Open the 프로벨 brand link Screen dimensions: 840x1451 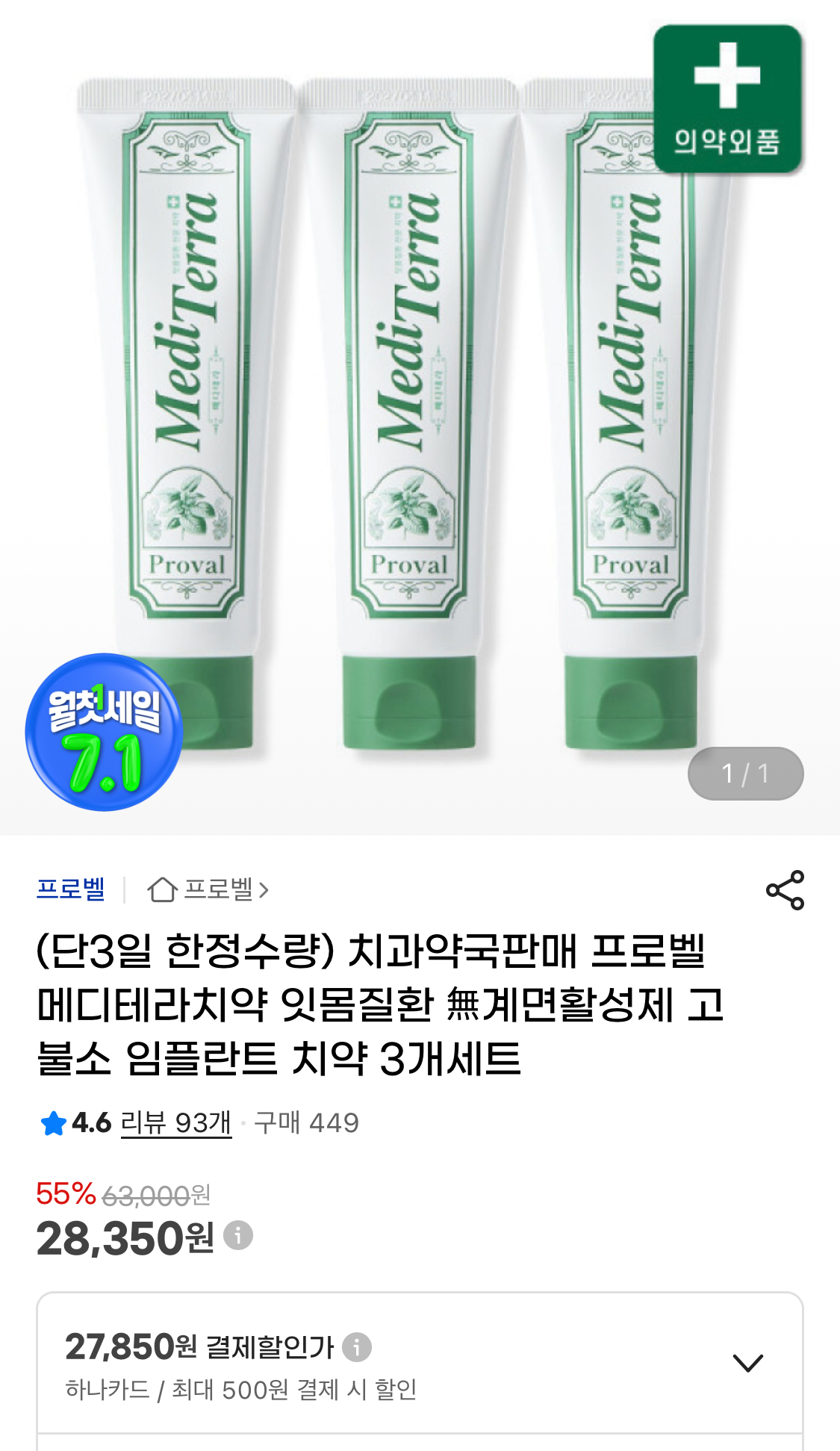(x=71, y=889)
